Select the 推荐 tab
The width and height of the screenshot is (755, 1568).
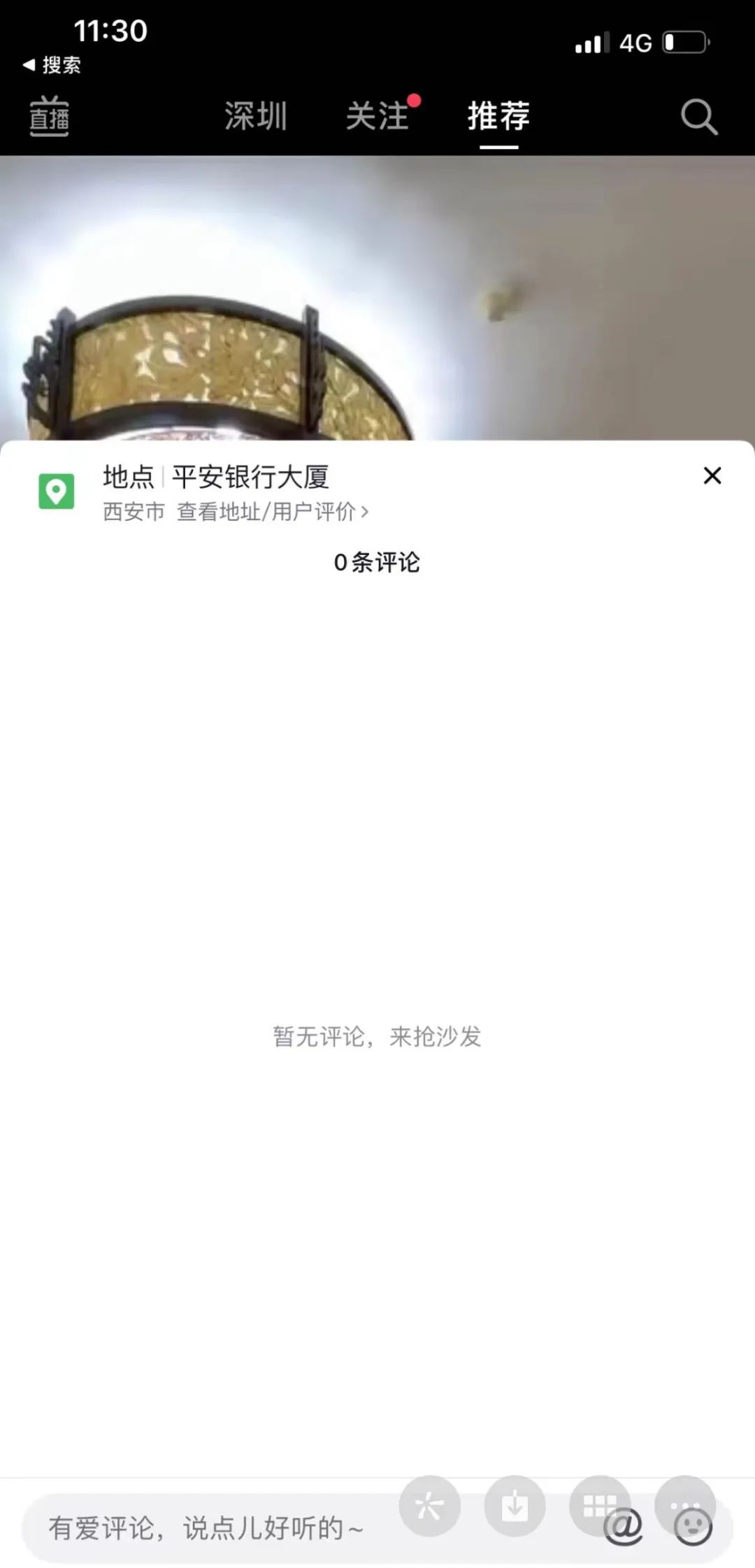[x=498, y=116]
